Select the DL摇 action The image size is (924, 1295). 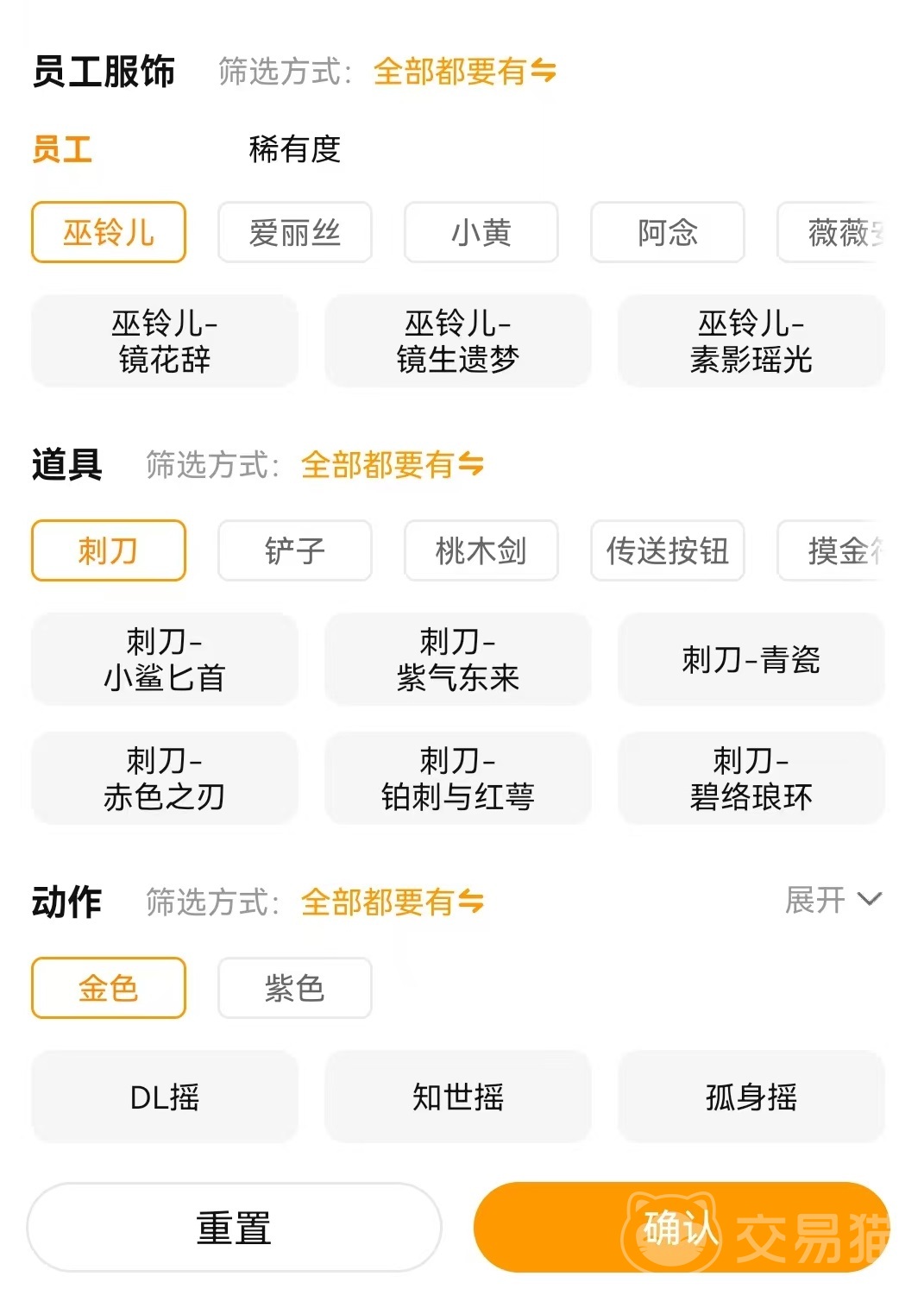[164, 1097]
